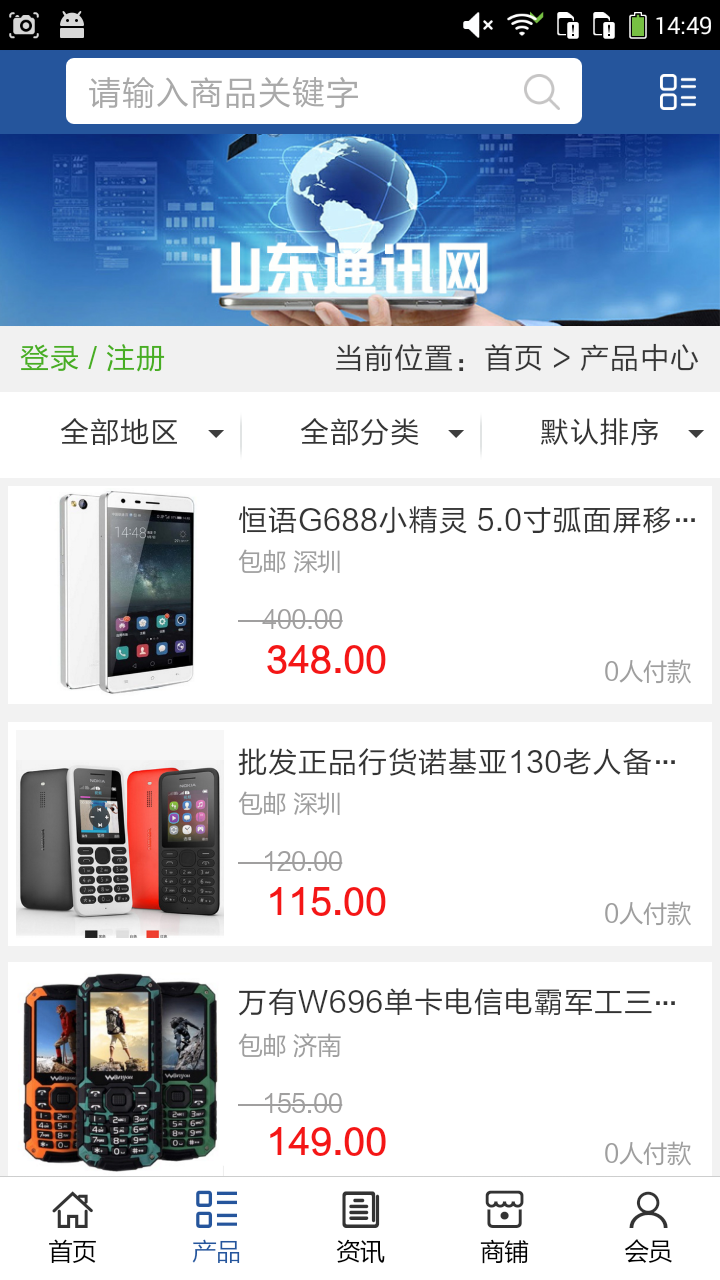
Task: Switch to the 首页 tab
Action: point(72,1228)
